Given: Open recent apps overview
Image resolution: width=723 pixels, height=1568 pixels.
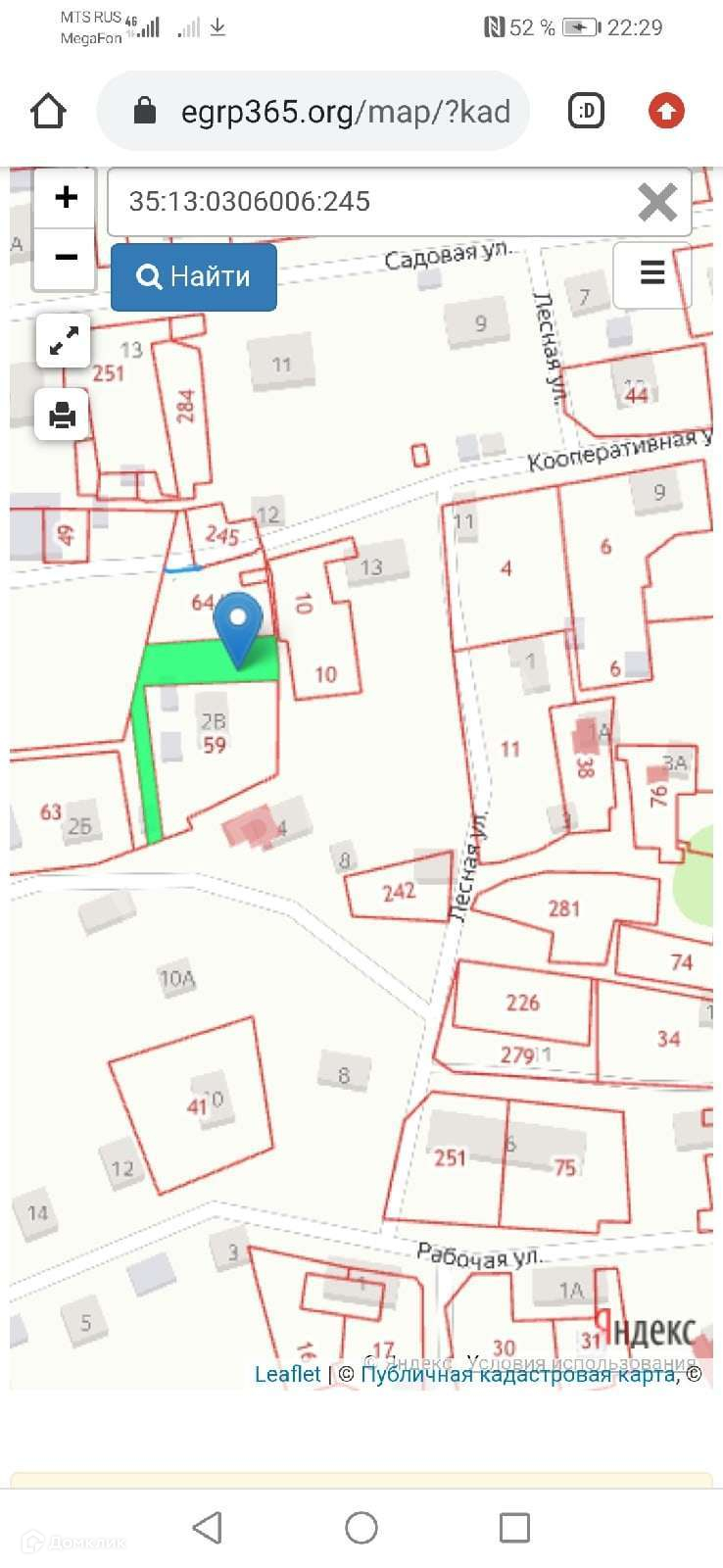Looking at the screenshot, I should [x=514, y=1527].
